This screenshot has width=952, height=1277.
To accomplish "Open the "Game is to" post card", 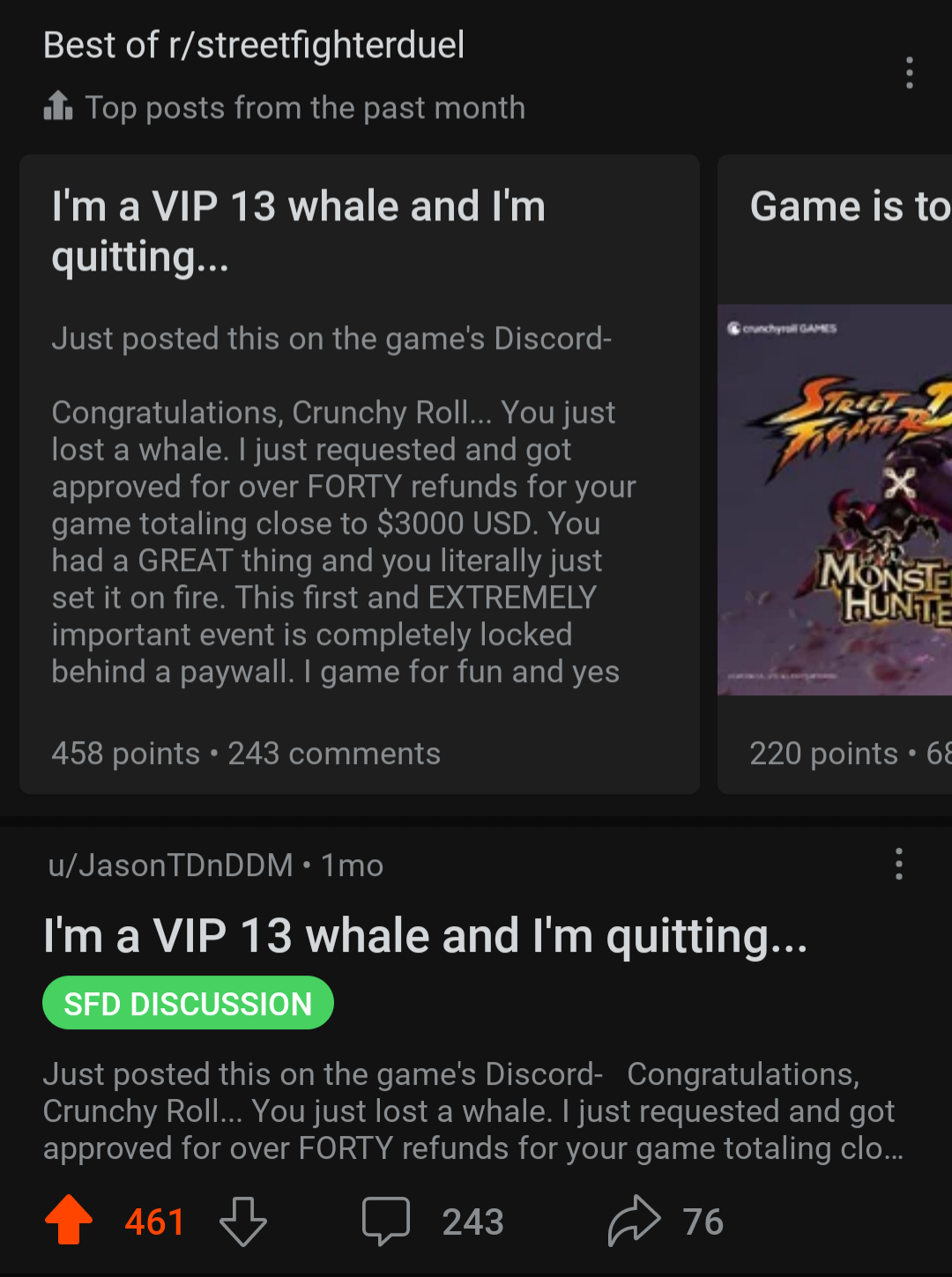I will 835,474.
